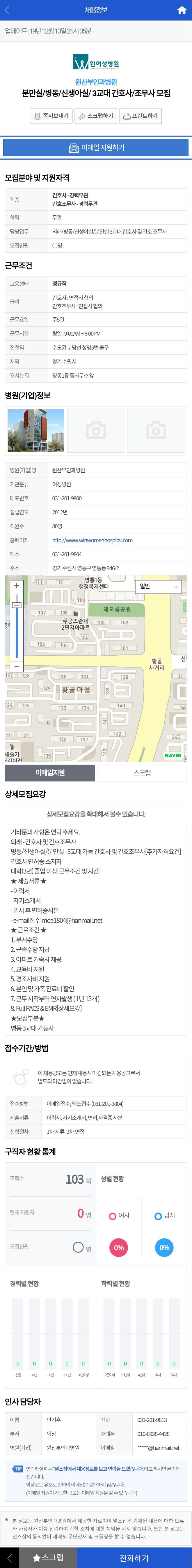Open the home icon in header

tap(181, 10)
